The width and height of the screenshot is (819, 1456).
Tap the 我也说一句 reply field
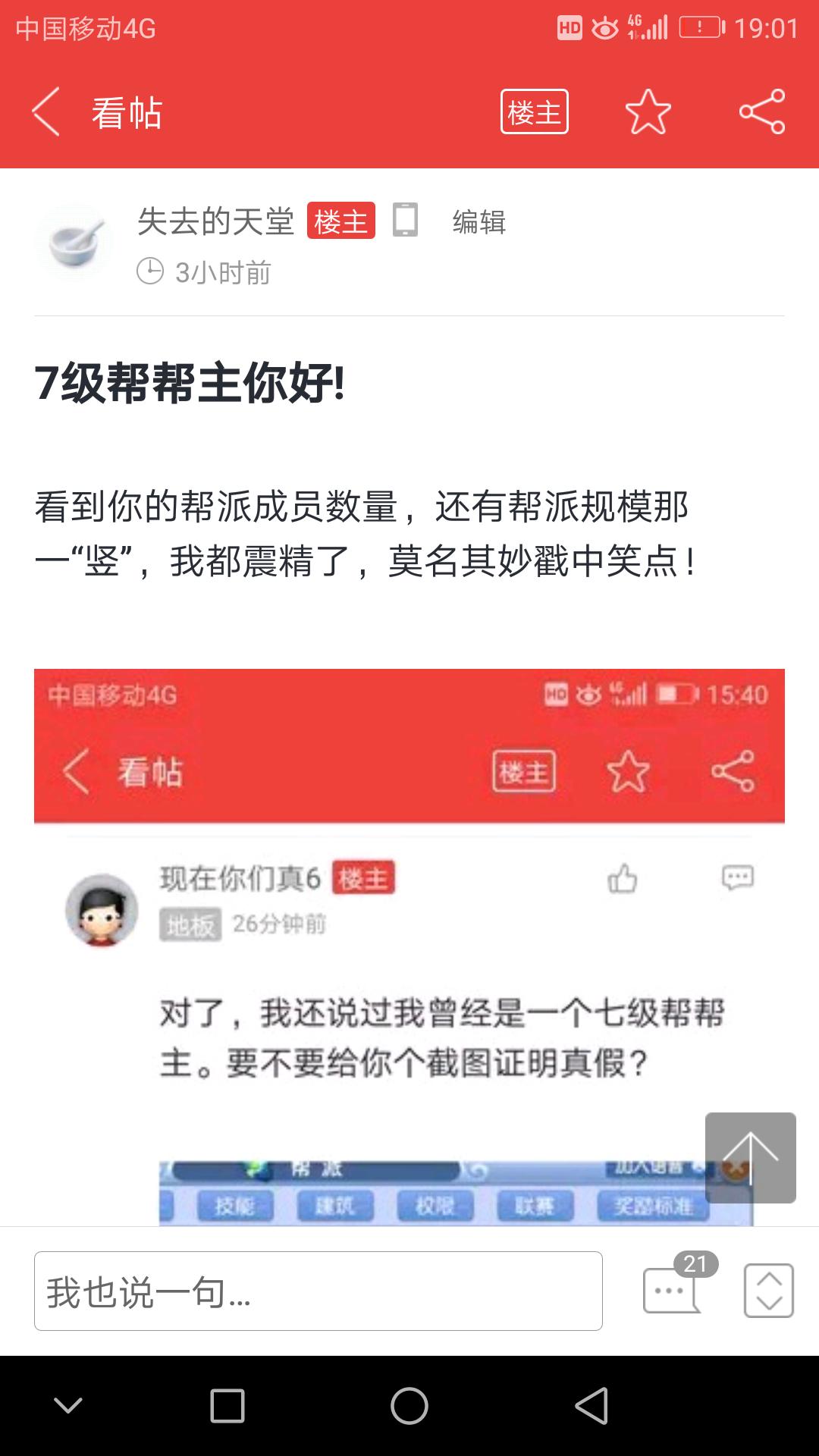pos(318,1291)
